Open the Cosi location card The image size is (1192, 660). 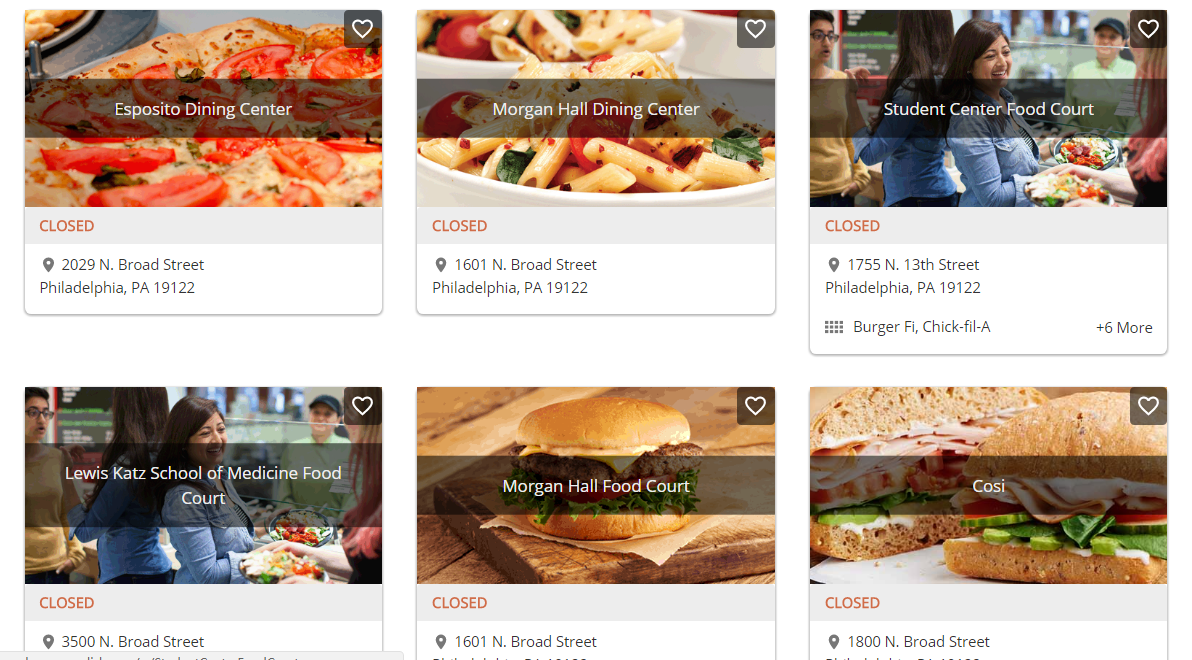988,486
